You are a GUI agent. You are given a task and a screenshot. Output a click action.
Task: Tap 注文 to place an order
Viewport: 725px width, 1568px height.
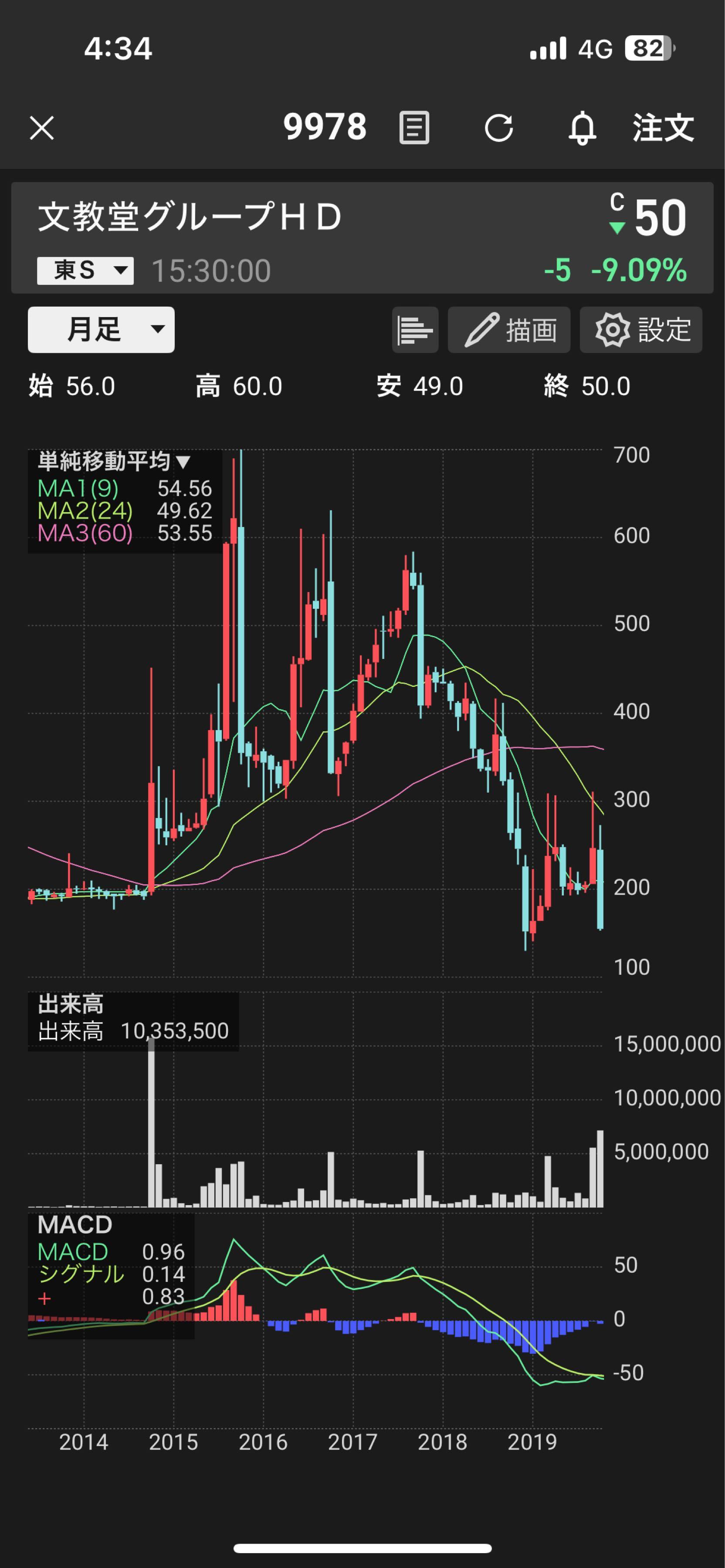coord(662,128)
